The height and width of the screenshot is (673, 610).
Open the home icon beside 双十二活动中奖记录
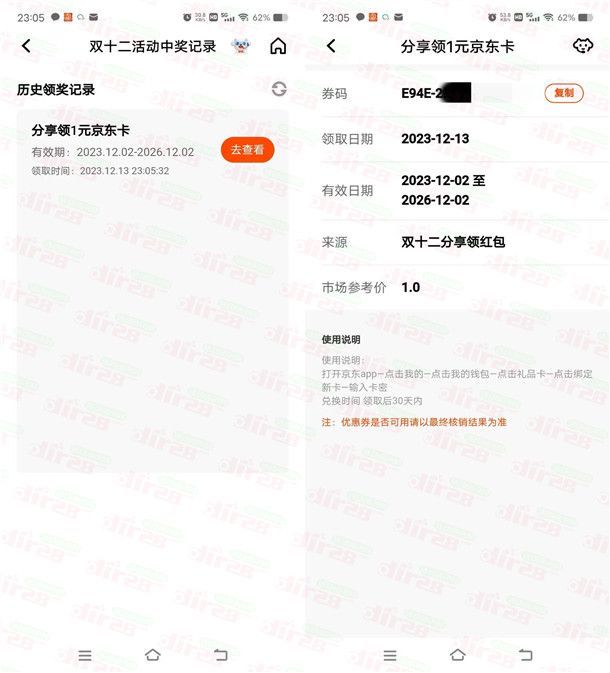click(278, 46)
